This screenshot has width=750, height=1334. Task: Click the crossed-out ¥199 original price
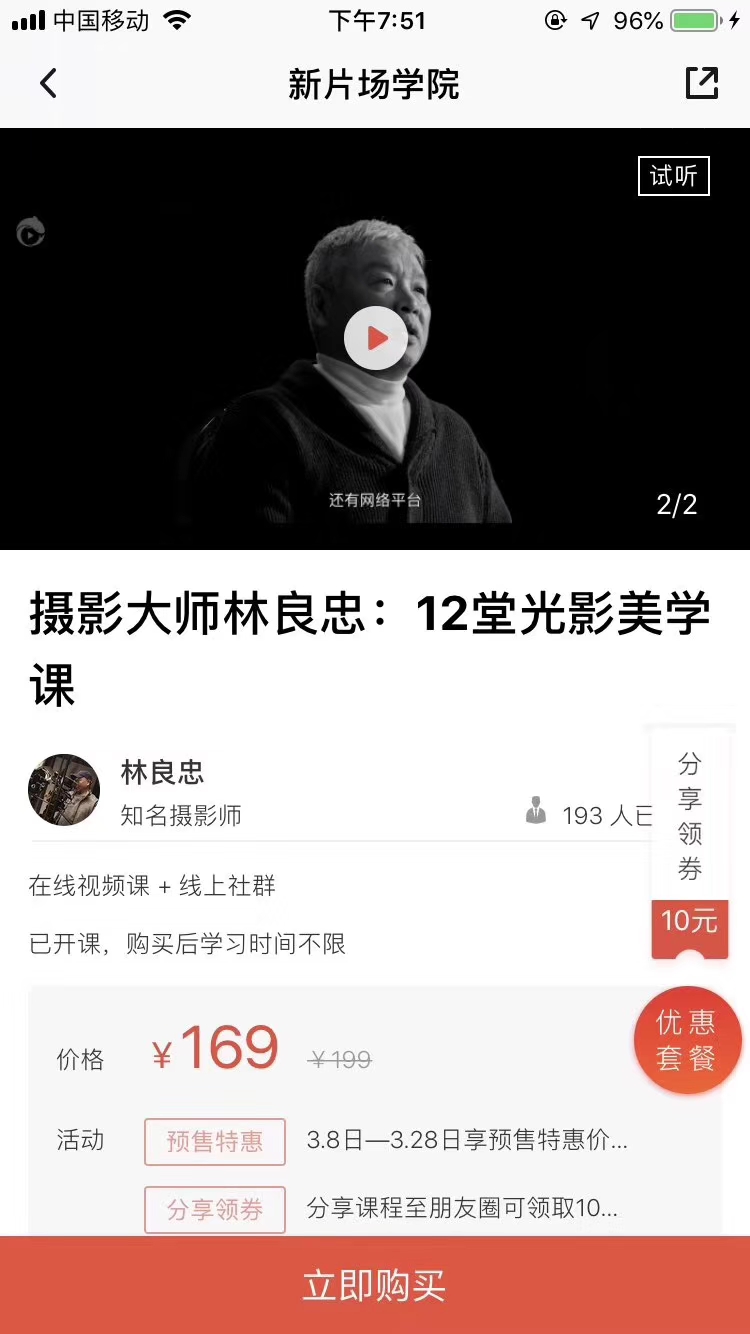(340, 1058)
